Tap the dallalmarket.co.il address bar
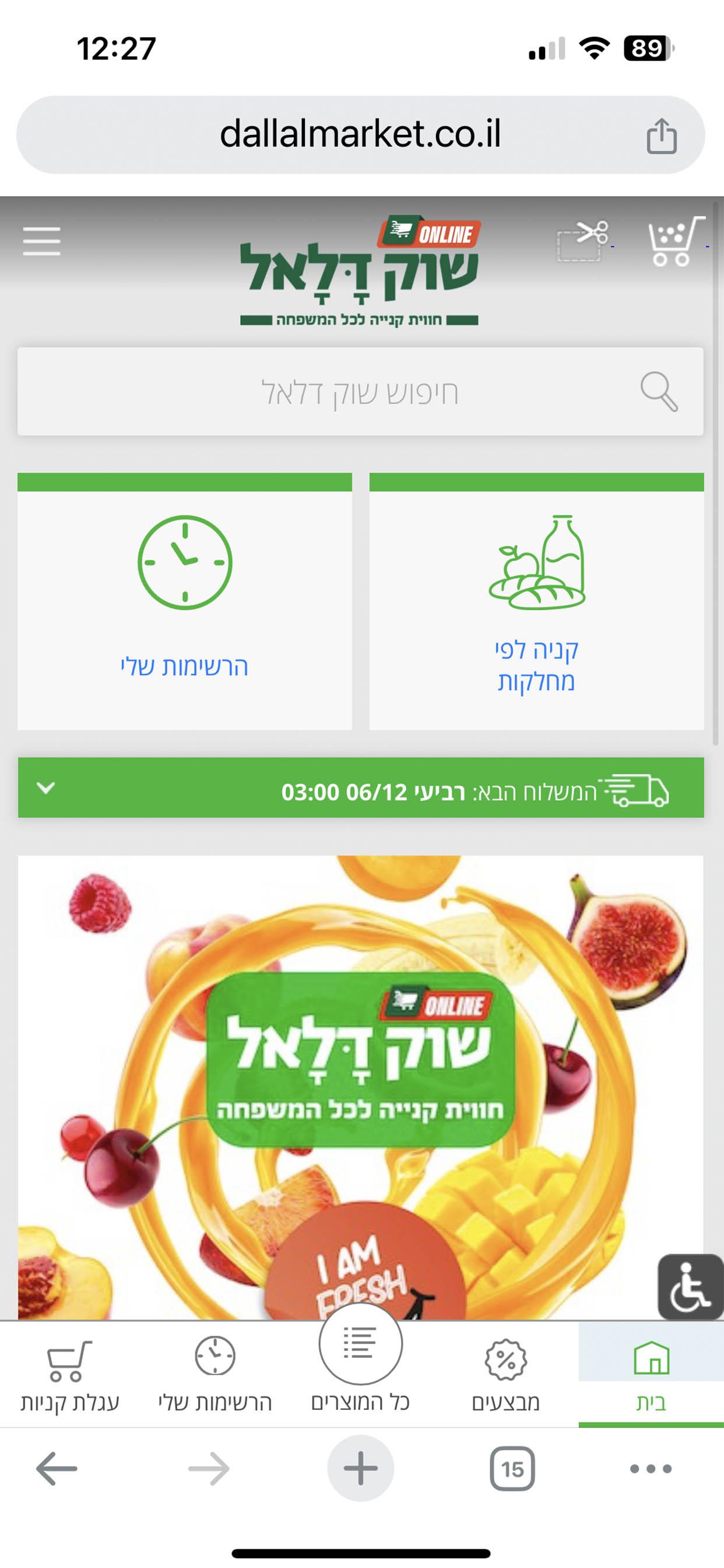Screen dimensions: 724x1568 360,135
